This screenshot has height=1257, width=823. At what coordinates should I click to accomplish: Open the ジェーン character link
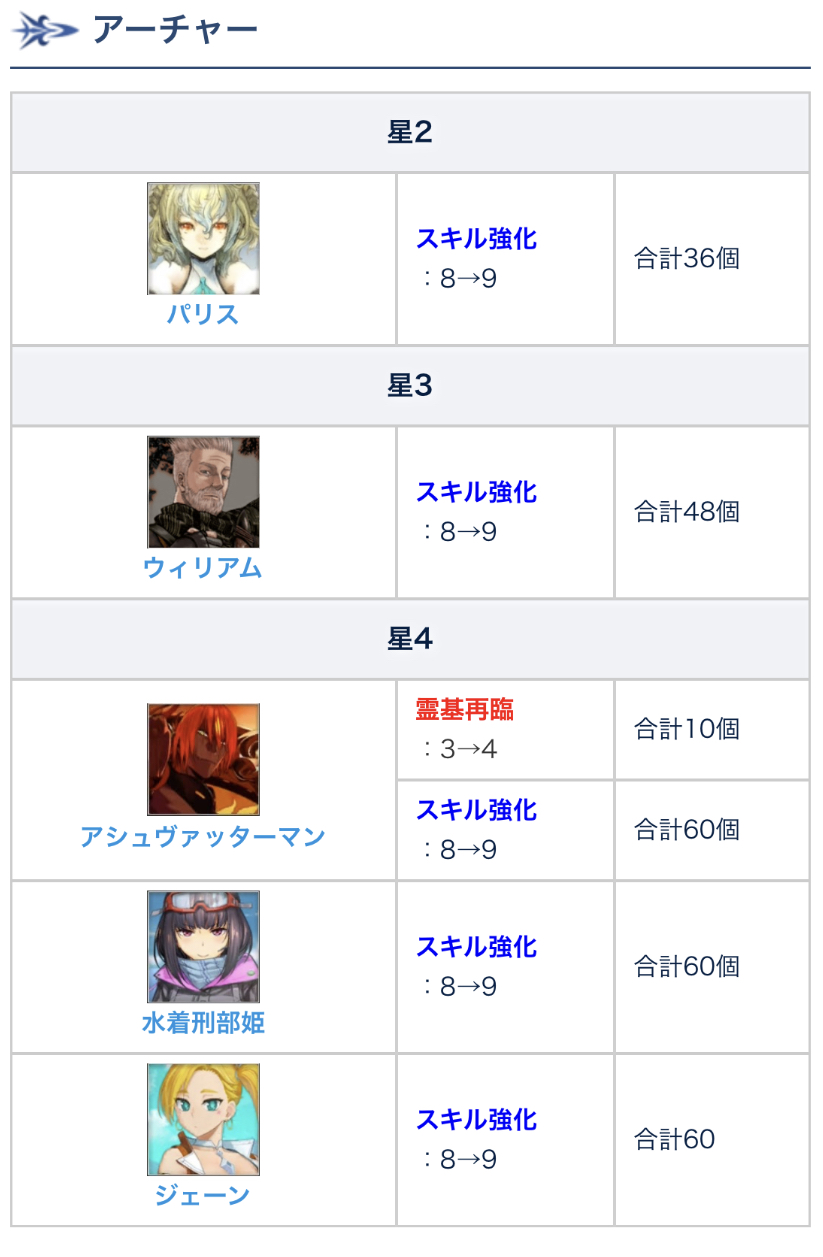(x=203, y=1195)
